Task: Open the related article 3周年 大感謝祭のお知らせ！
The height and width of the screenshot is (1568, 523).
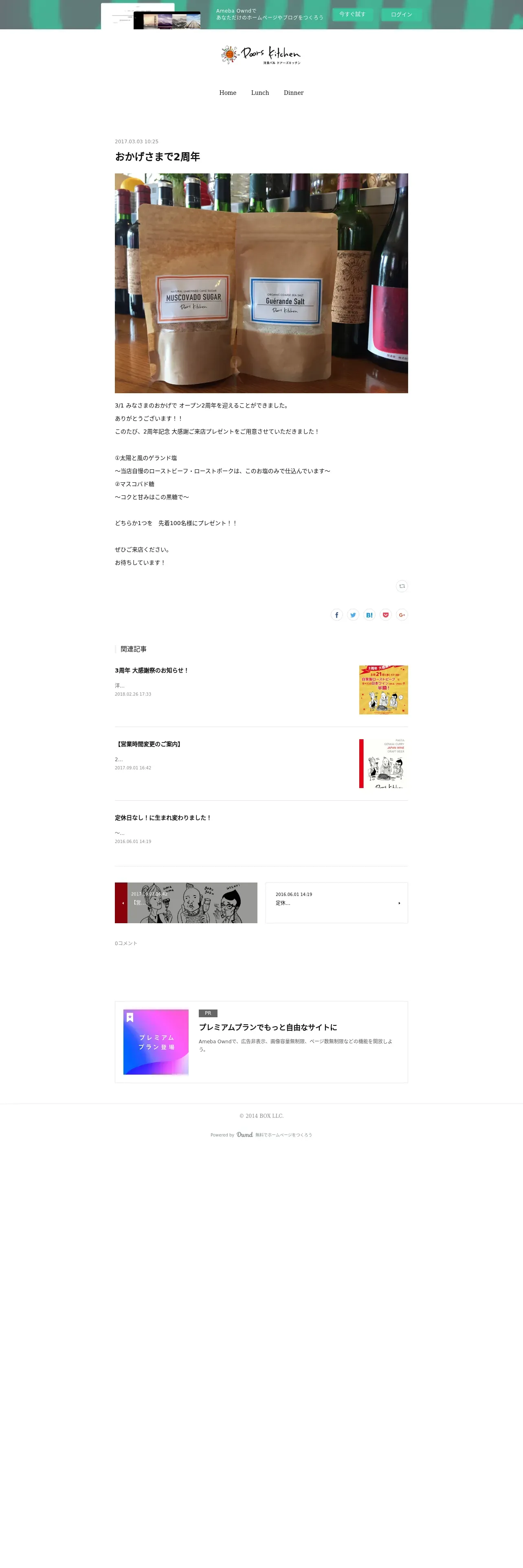Action: coord(152,670)
